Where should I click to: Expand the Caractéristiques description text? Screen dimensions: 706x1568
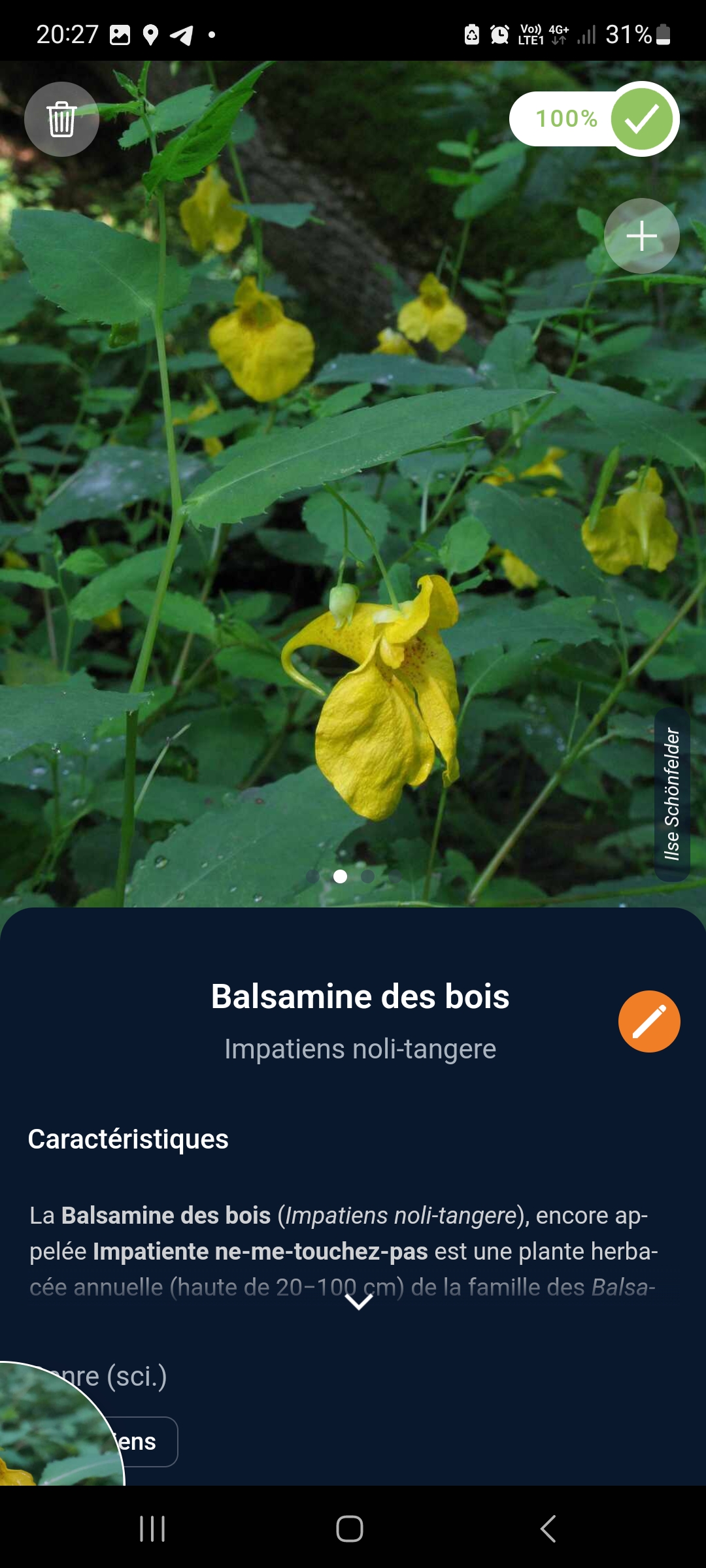click(358, 1302)
